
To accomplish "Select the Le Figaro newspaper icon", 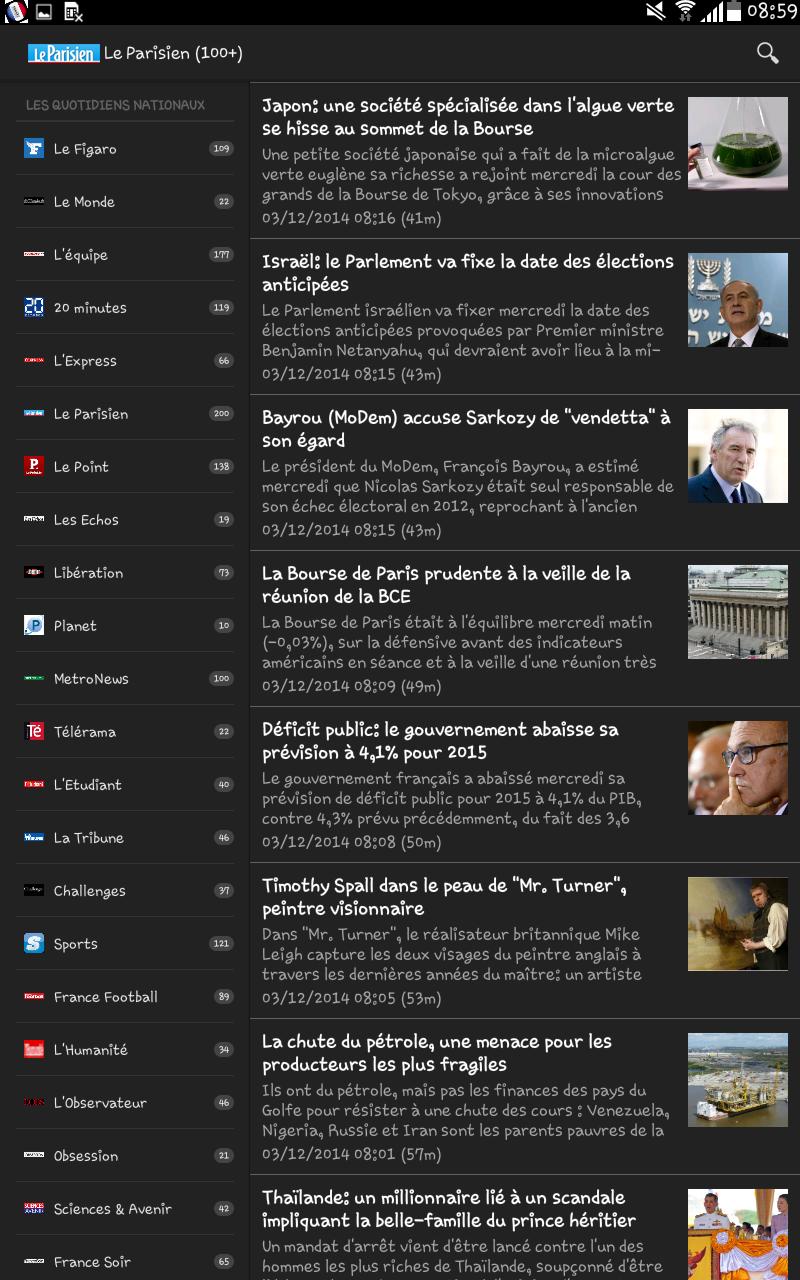I will tap(33, 148).
